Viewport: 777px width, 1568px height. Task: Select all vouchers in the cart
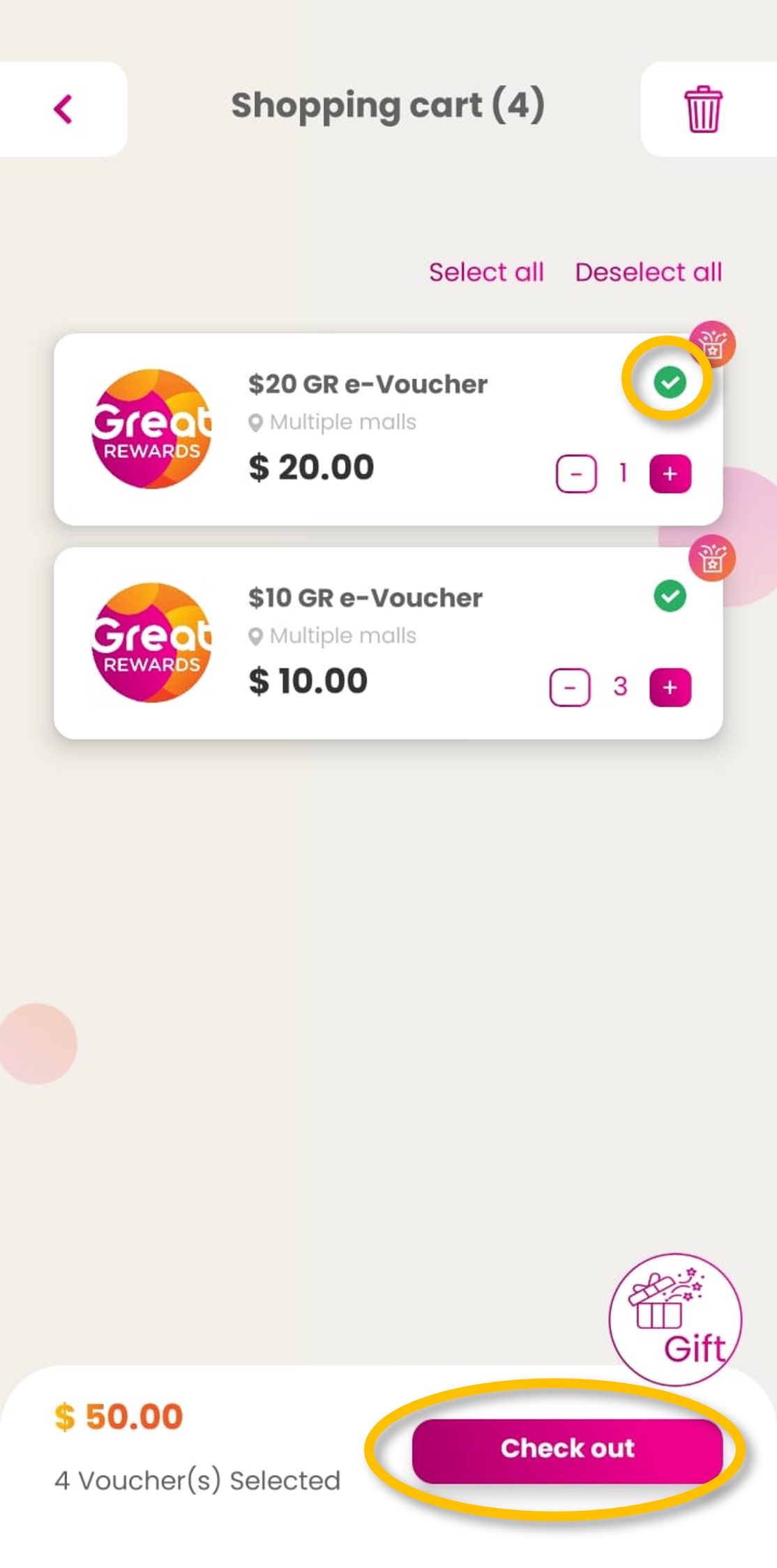[x=486, y=272]
